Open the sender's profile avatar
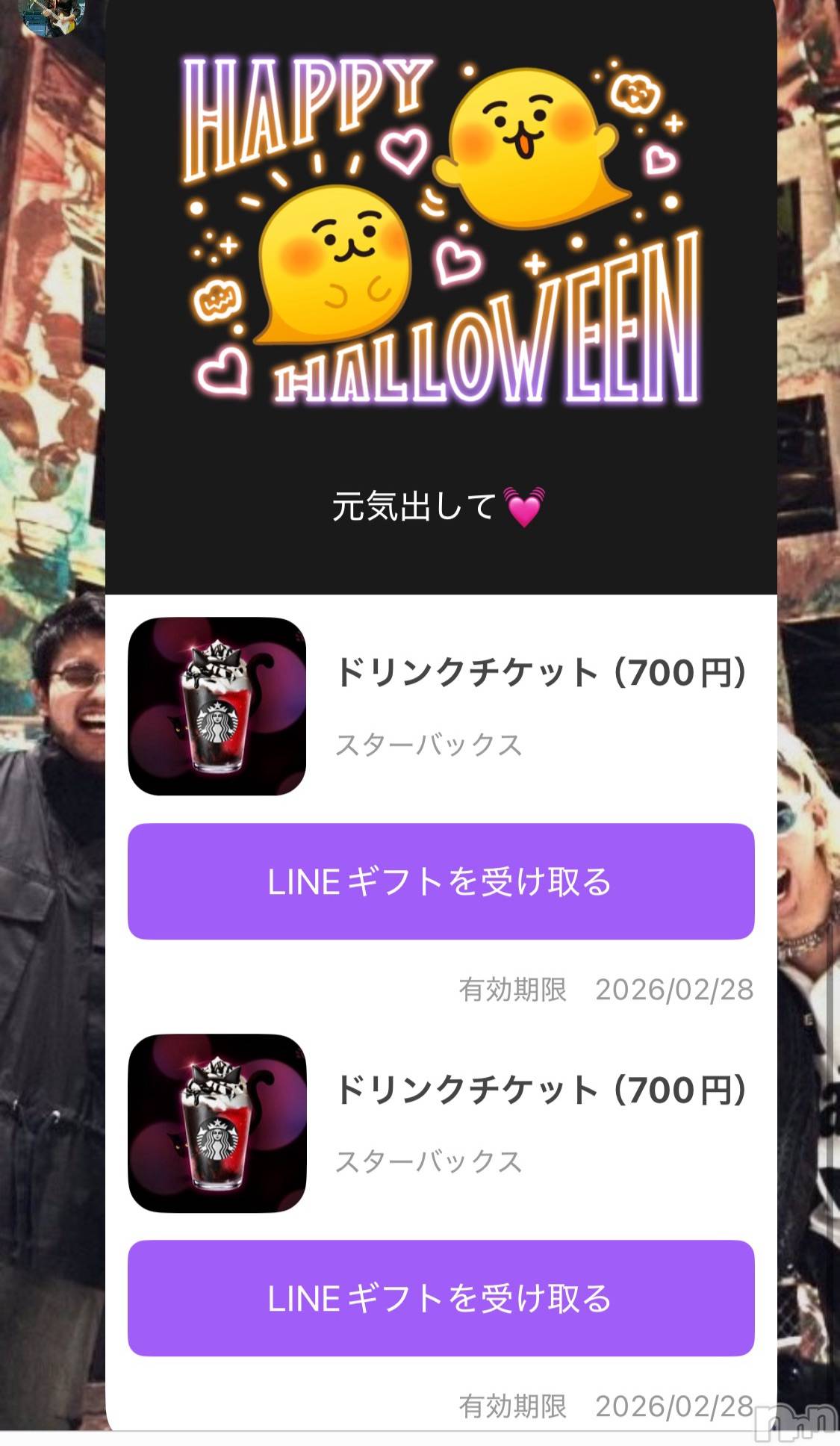Screen dimensions: 840x1446 pos(54,15)
